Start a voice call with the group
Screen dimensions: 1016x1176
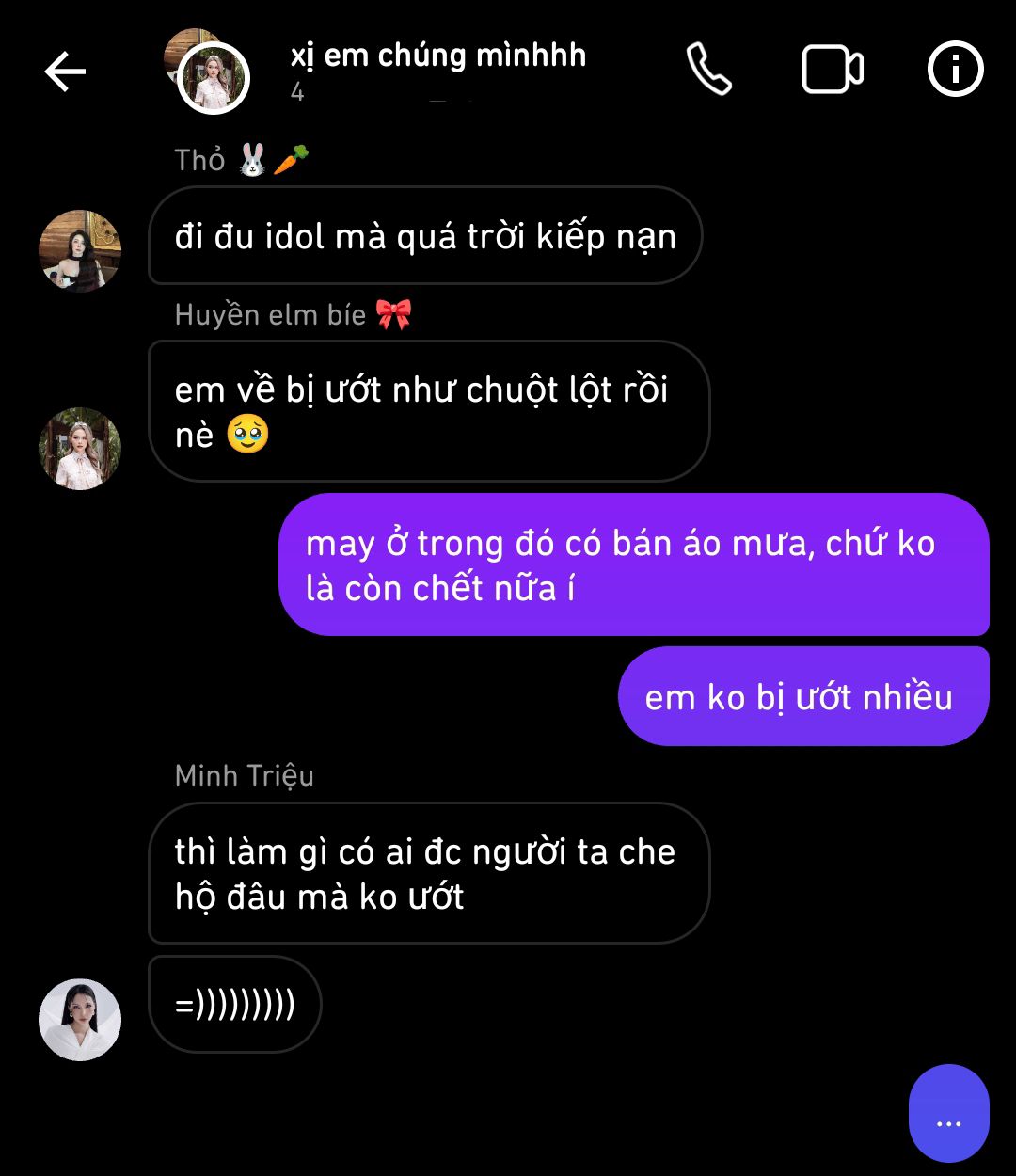click(x=708, y=70)
